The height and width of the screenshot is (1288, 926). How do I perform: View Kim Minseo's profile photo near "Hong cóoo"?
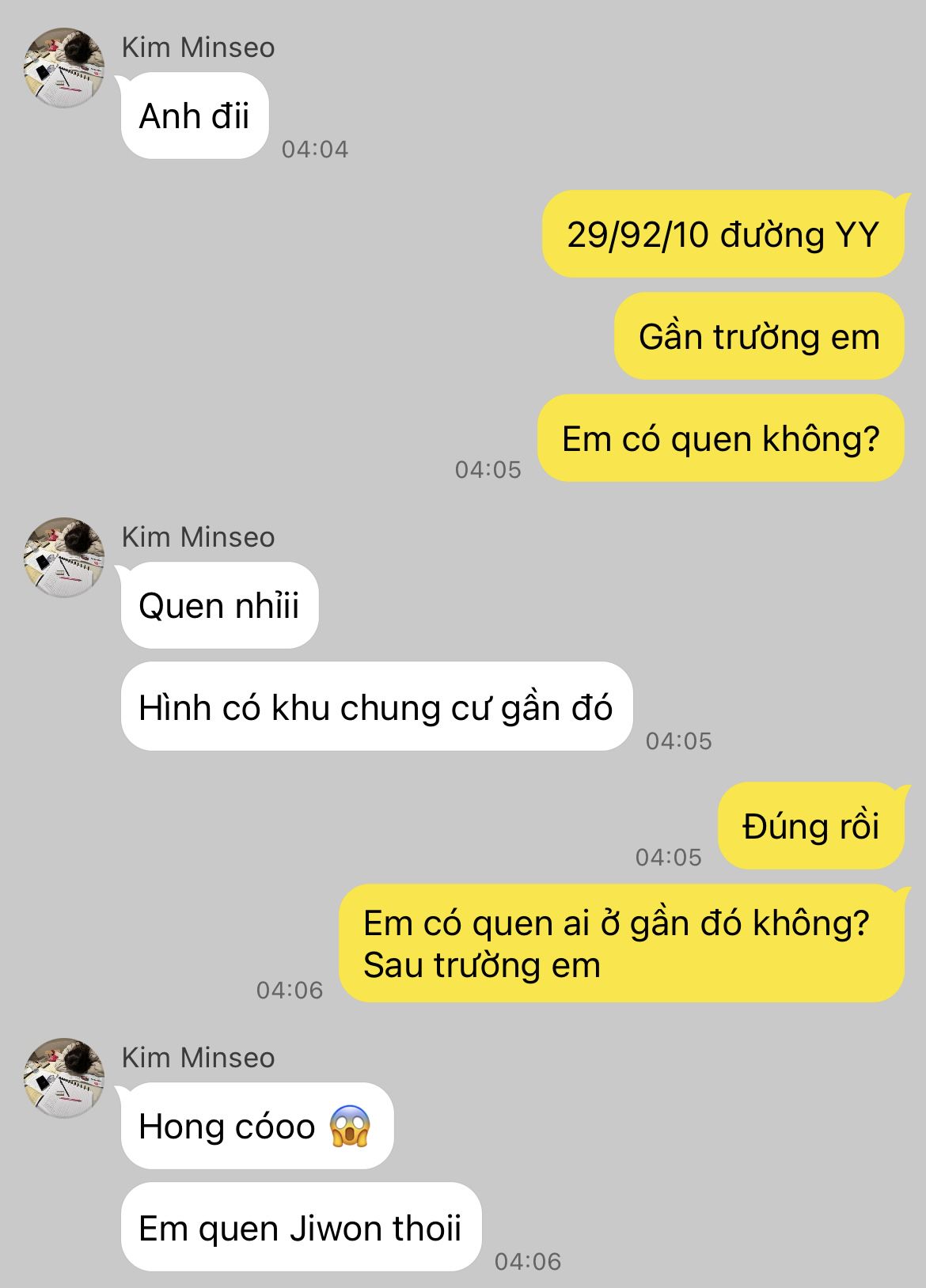tap(65, 1077)
